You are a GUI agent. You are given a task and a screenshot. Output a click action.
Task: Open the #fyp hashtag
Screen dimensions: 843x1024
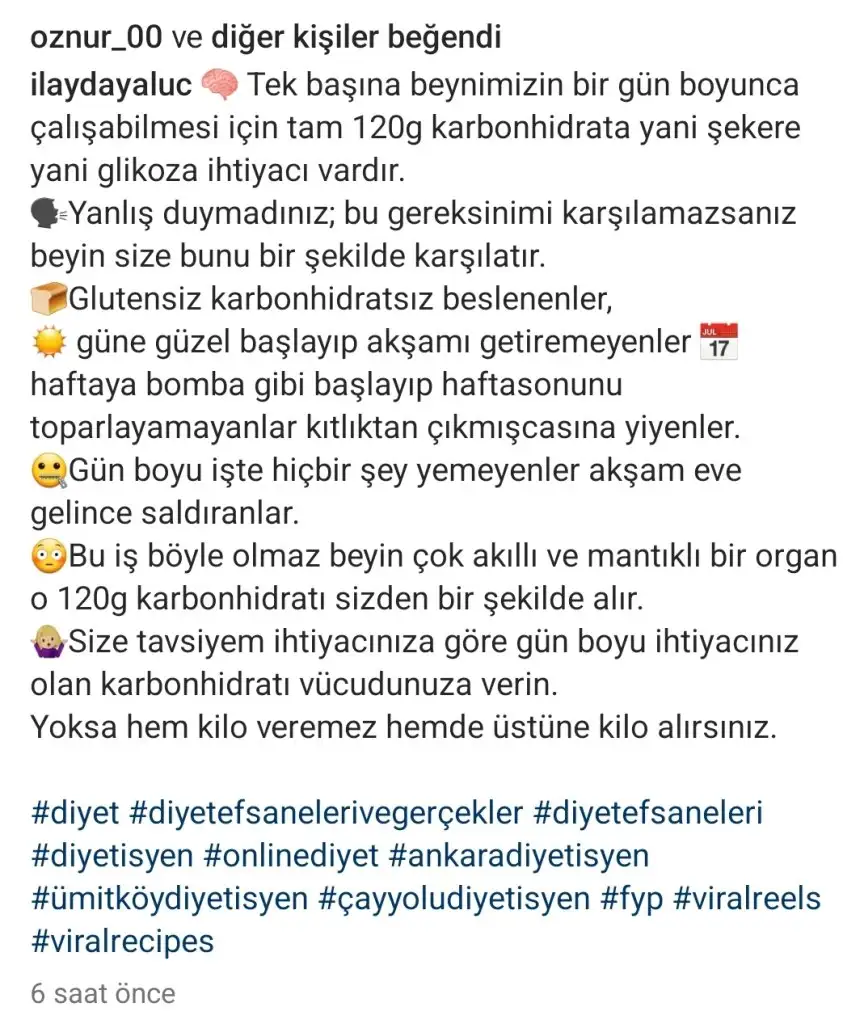pos(632,898)
